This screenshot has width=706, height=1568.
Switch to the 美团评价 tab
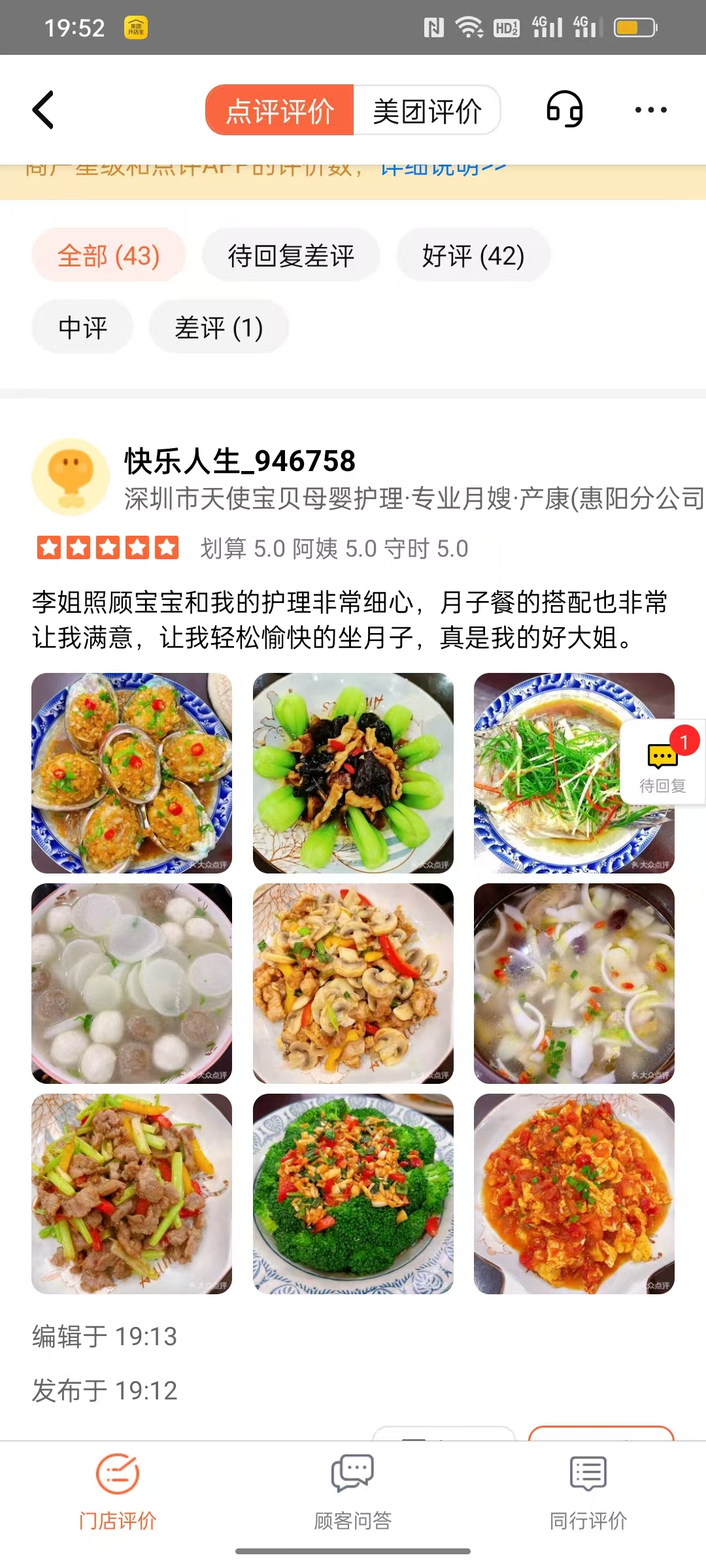[427, 110]
